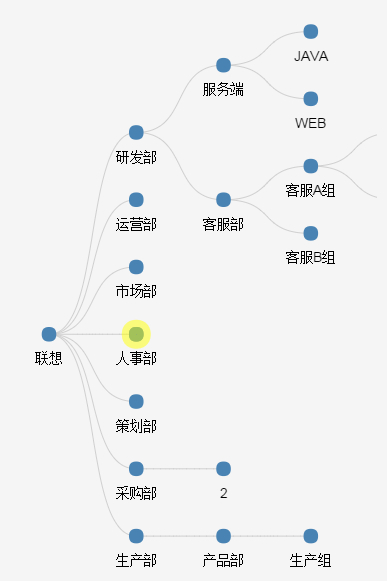Select the JAVA node
This screenshot has width=387, height=581.
tap(311, 31)
